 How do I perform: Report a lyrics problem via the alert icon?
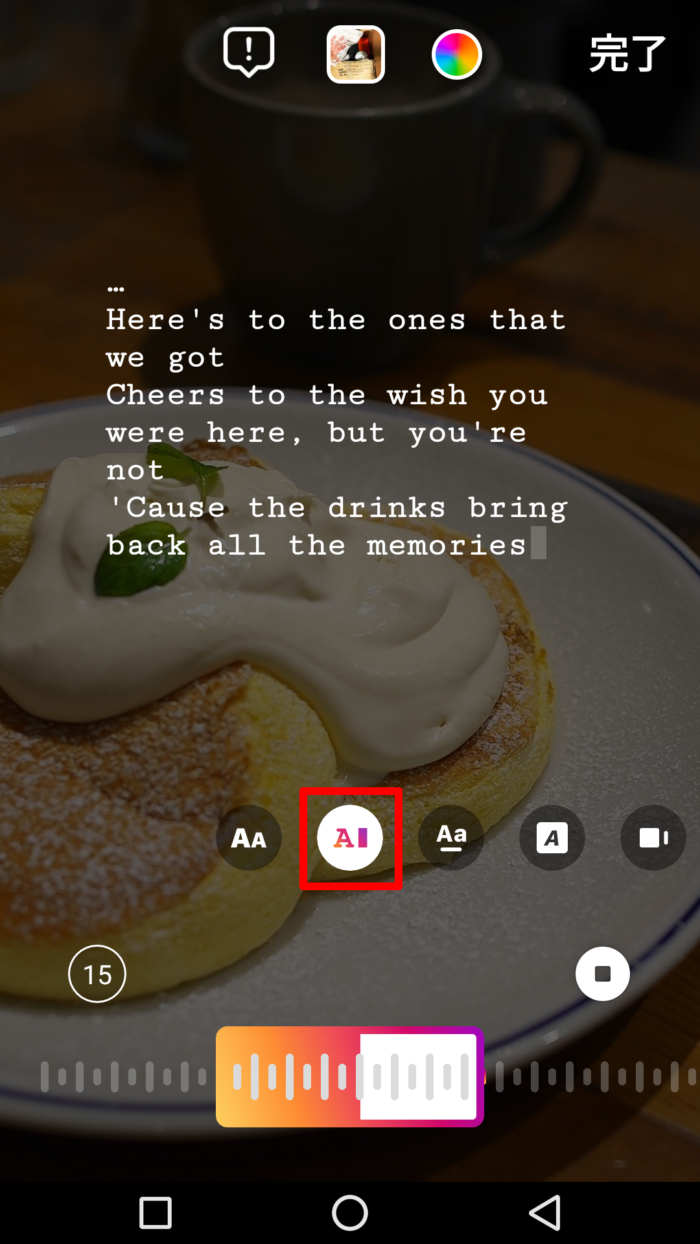tap(249, 53)
